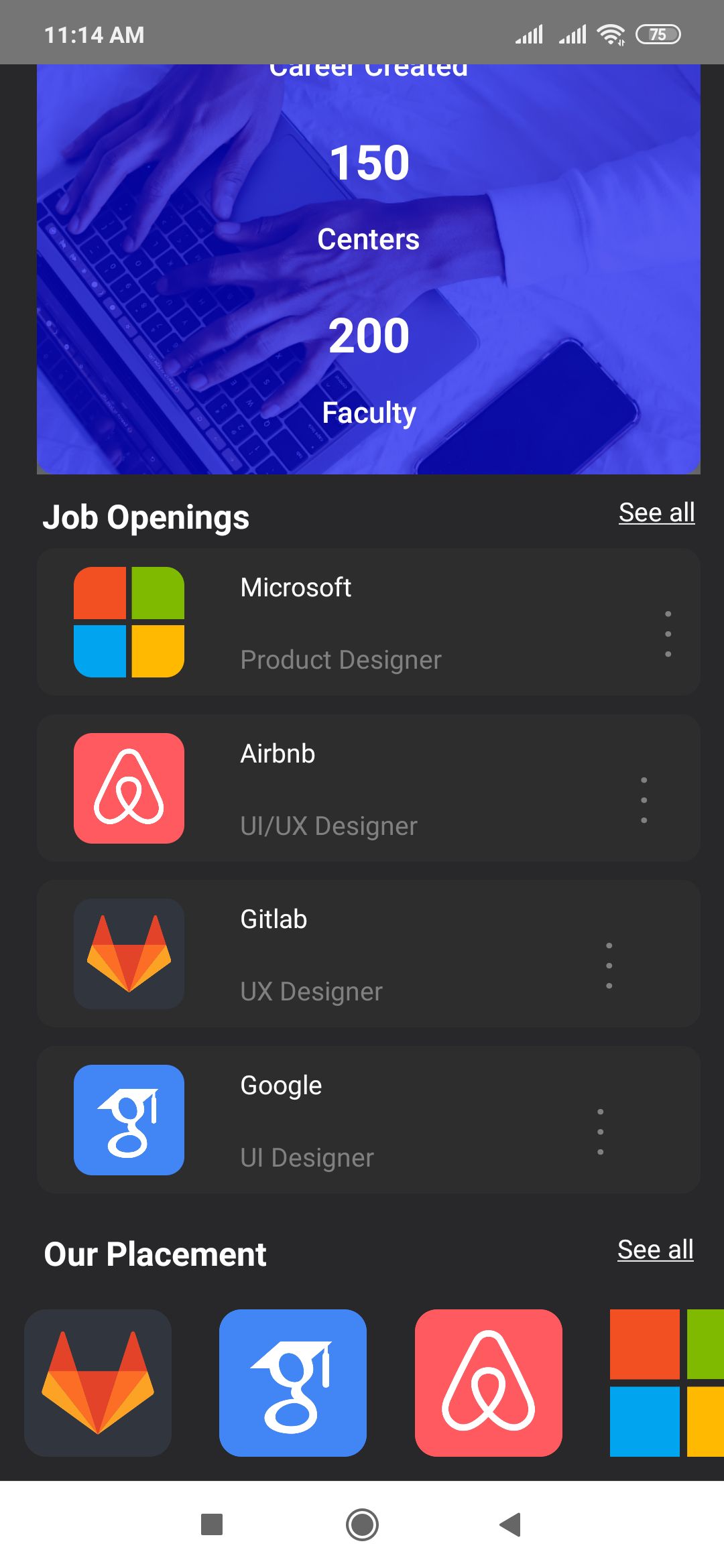See all under Our Placement
This screenshot has height=1568, width=724.
[x=655, y=1250]
